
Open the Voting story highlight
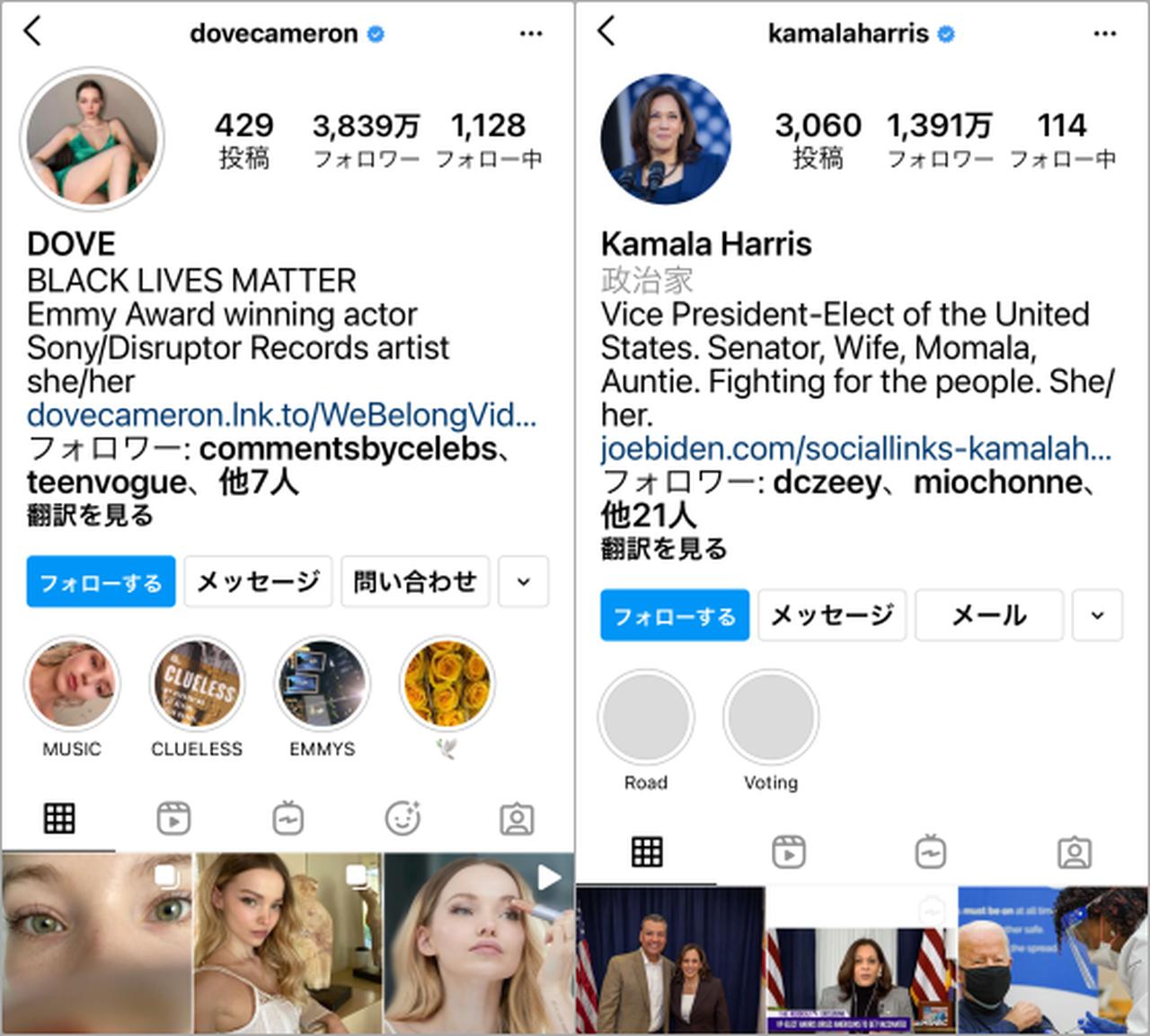[x=771, y=718]
